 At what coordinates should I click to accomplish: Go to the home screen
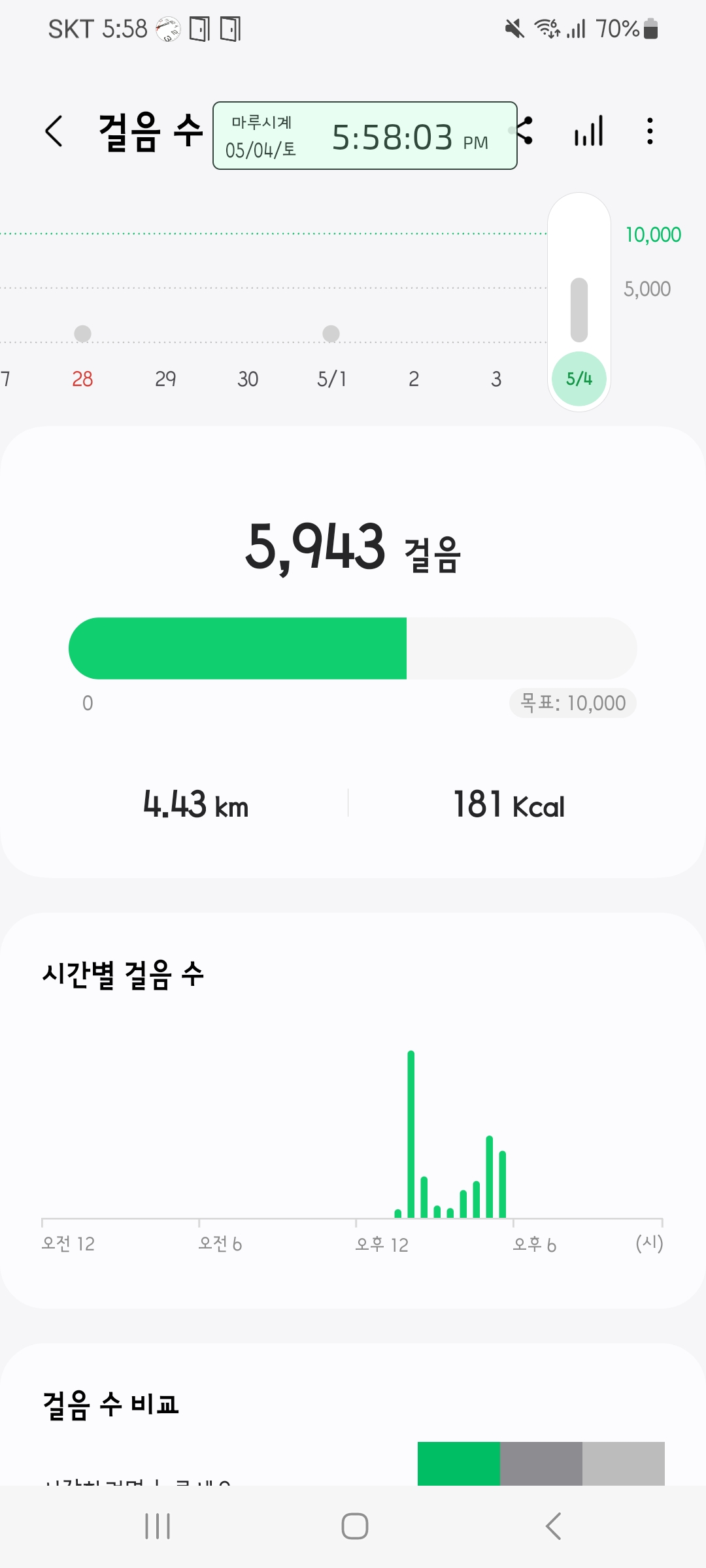[x=354, y=1526]
